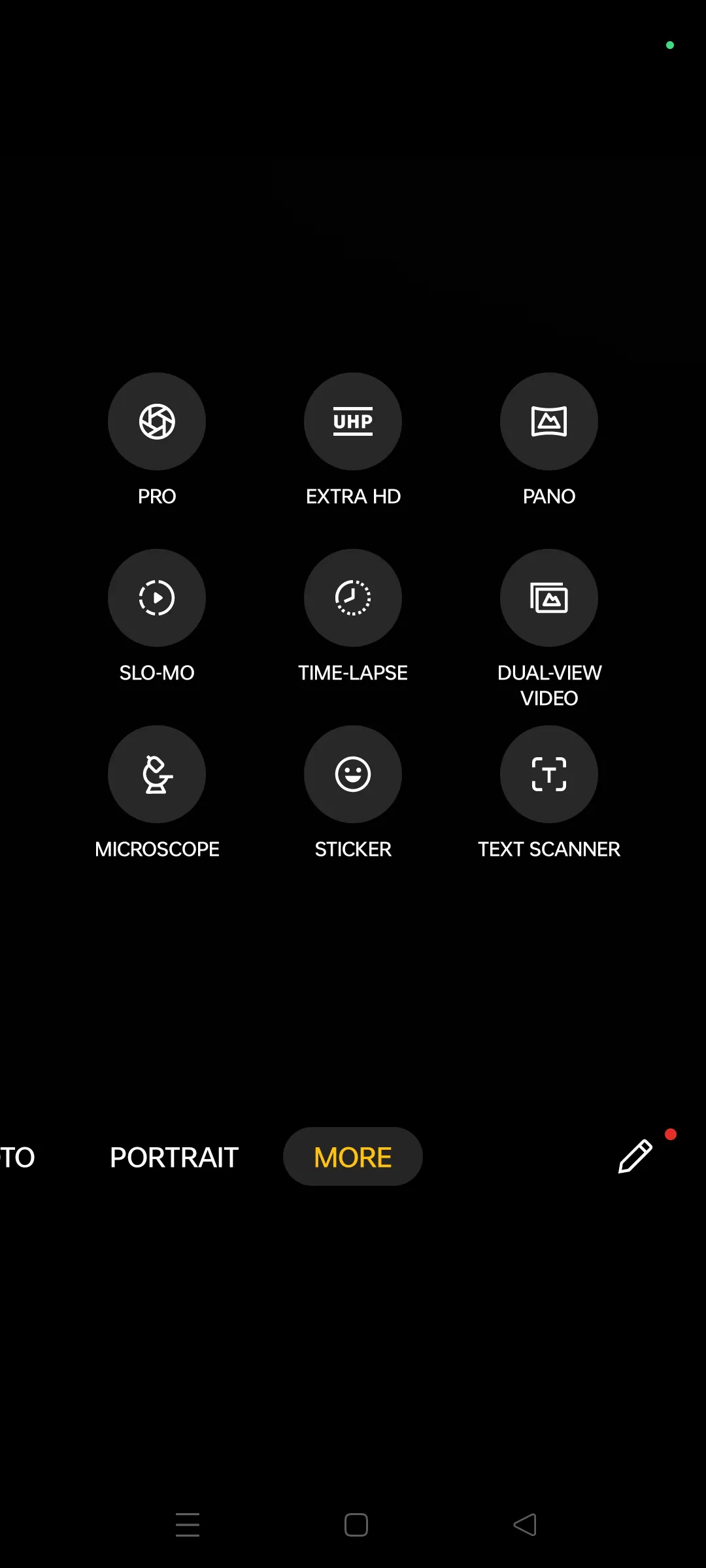Tap the MORE tab
Viewport: 706px width, 1568px height.
[x=353, y=1157]
